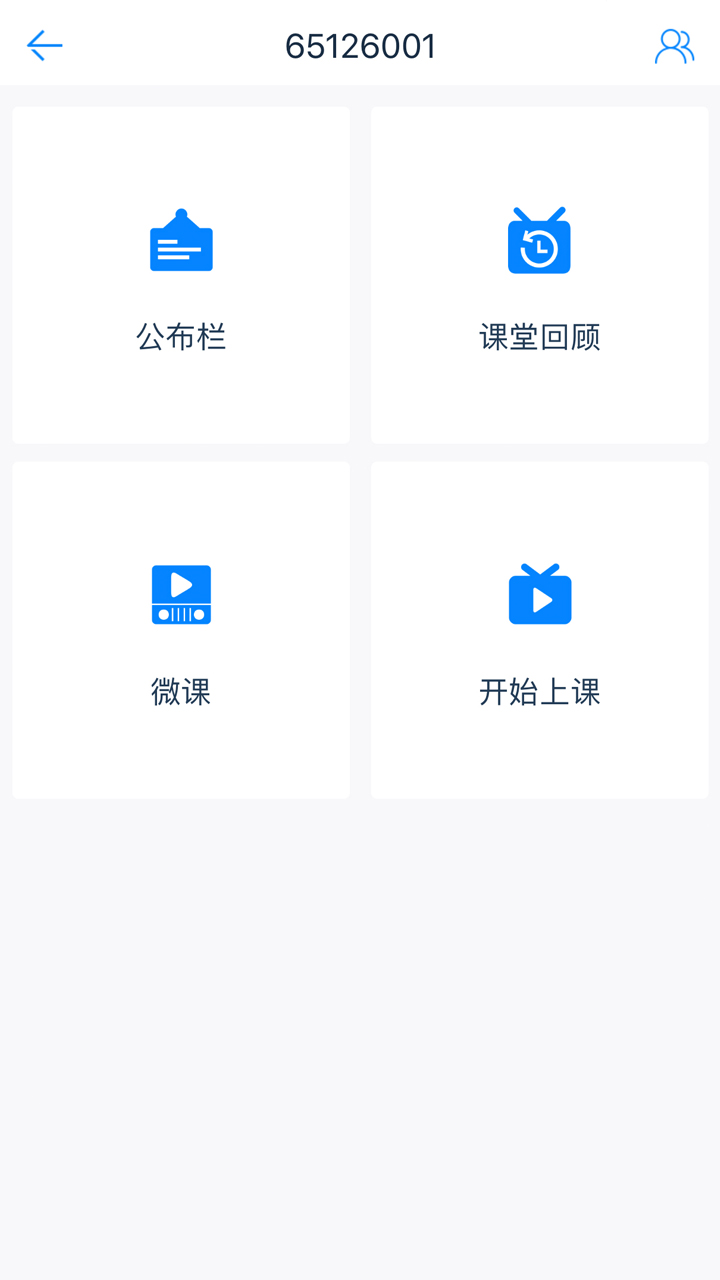720x1280 pixels.
Task: Select the 微课 micro-lesson video icon
Action: pyautogui.click(x=181, y=594)
